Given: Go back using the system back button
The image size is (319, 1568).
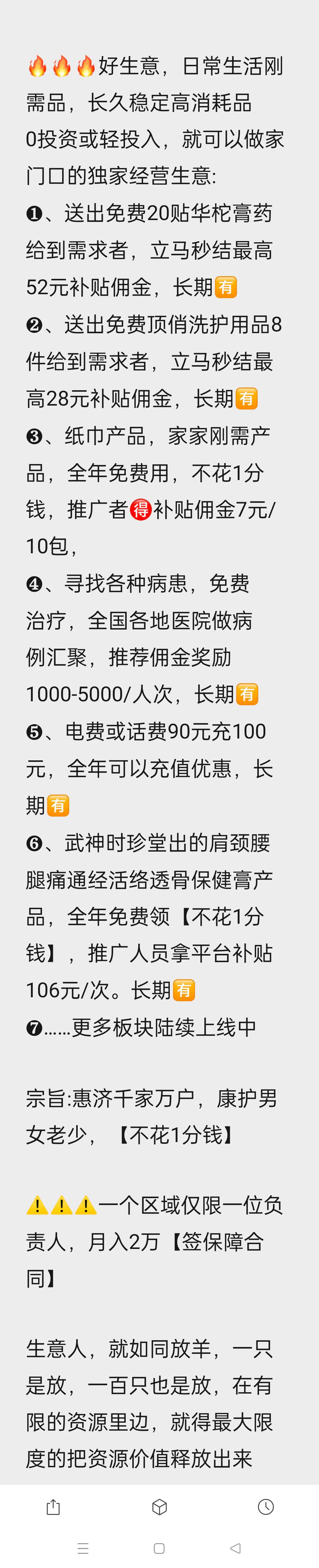Looking at the screenshot, I should (236, 1548).
